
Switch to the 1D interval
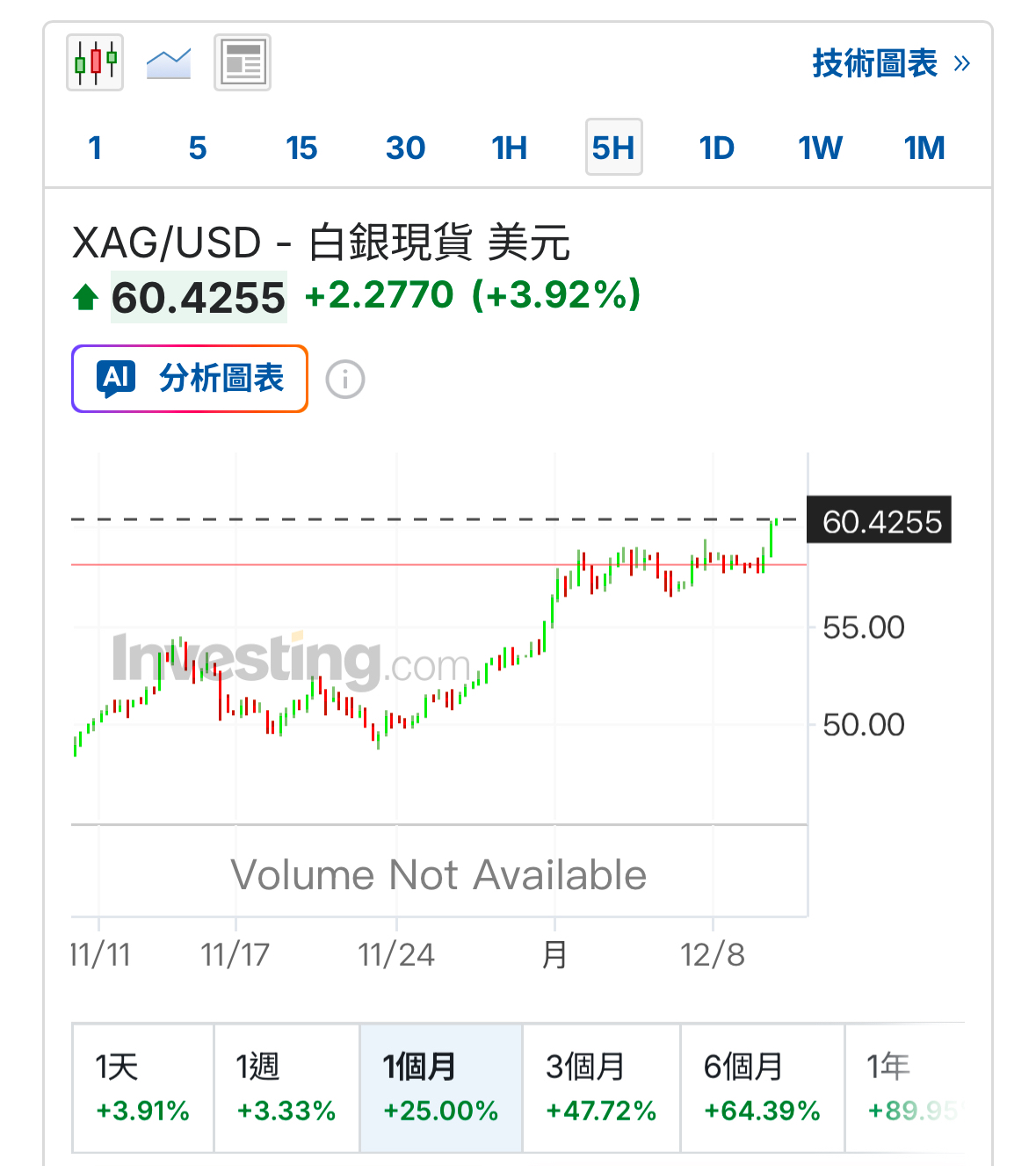716,148
